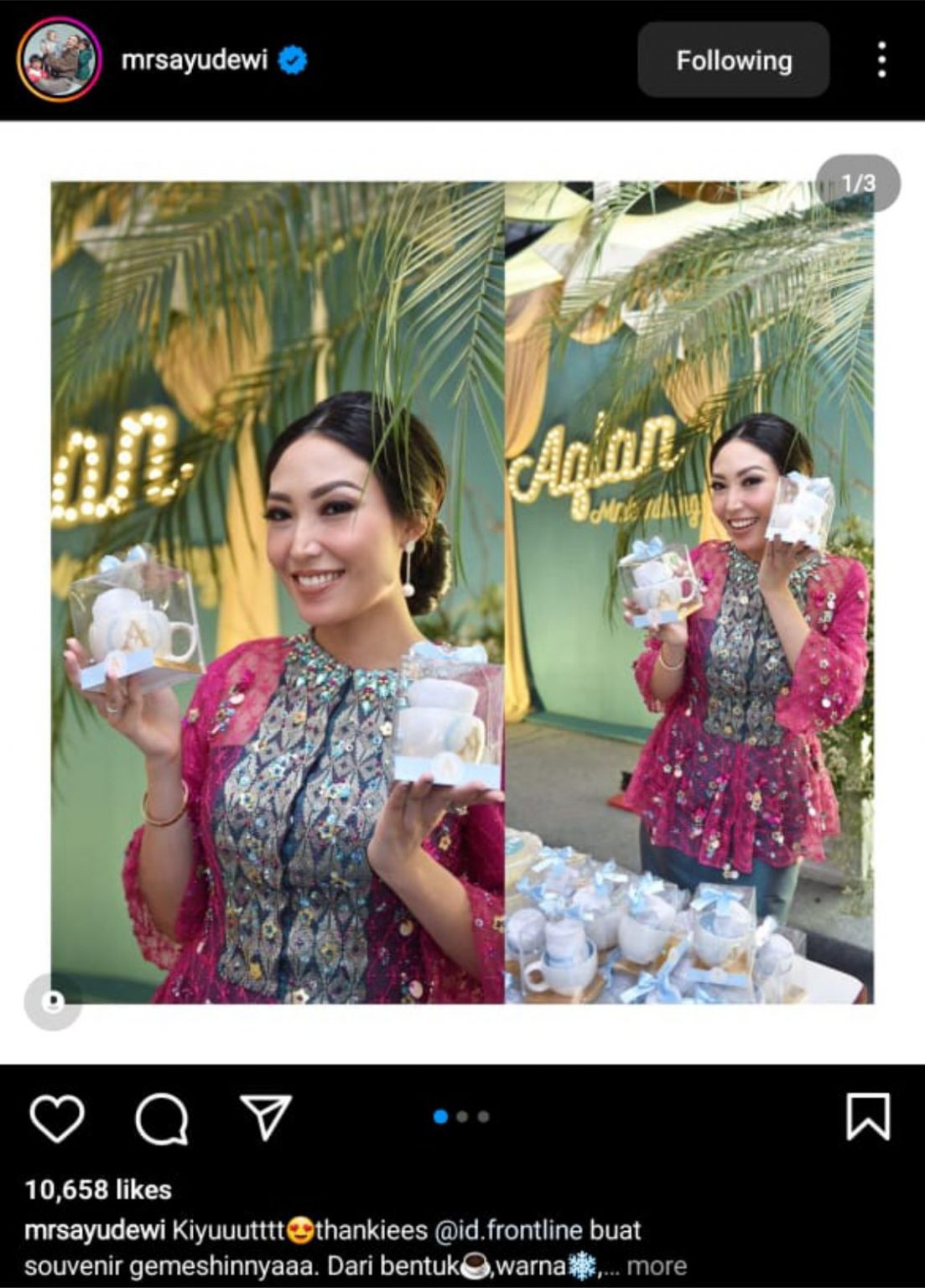925x1288 pixels.
Task: View who liked via 10,658 likes
Action: pyautogui.click(x=98, y=1189)
